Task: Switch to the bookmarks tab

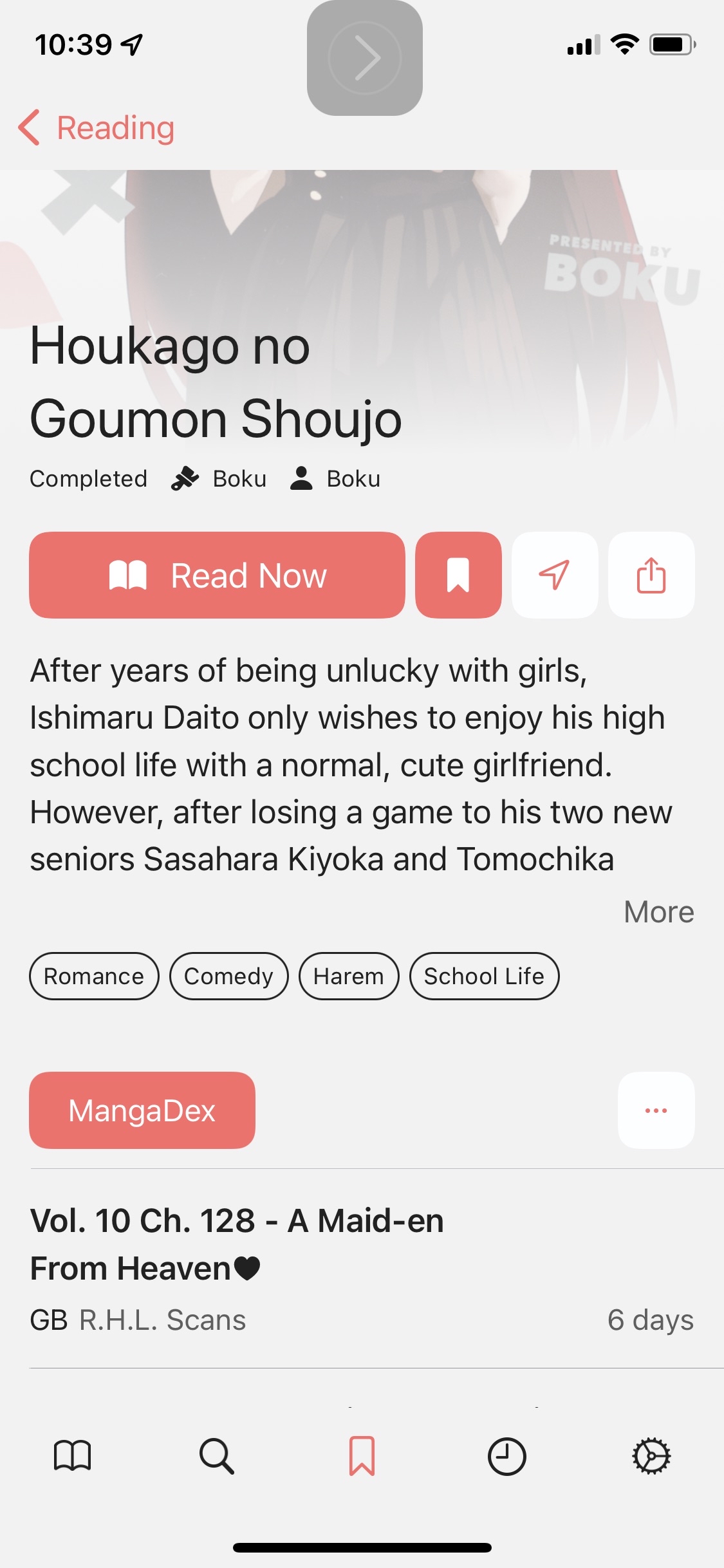Action: click(362, 1456)
